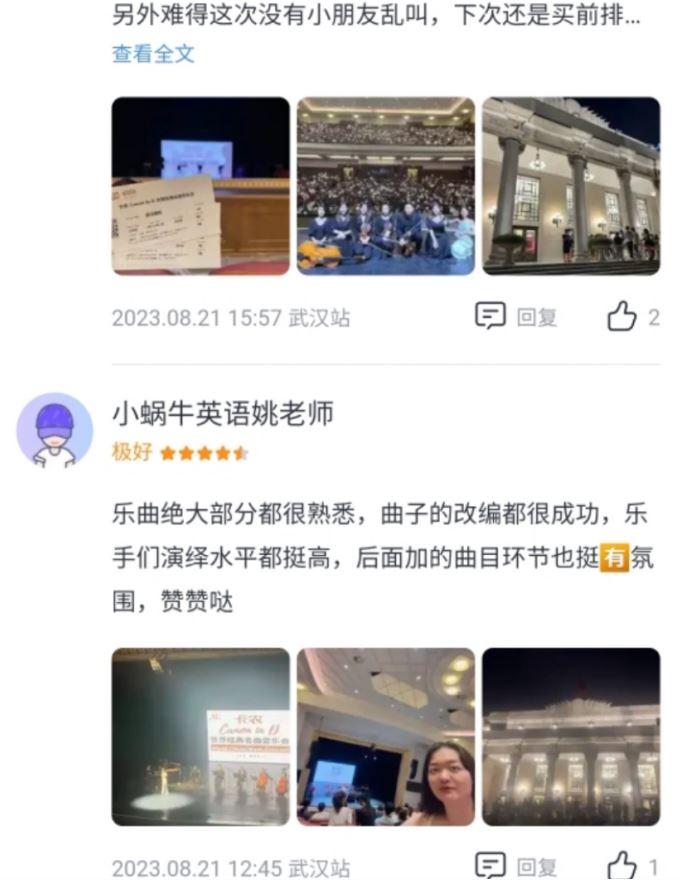Like 小蜗牛英语姚老师's review

[x=632, y=866]
